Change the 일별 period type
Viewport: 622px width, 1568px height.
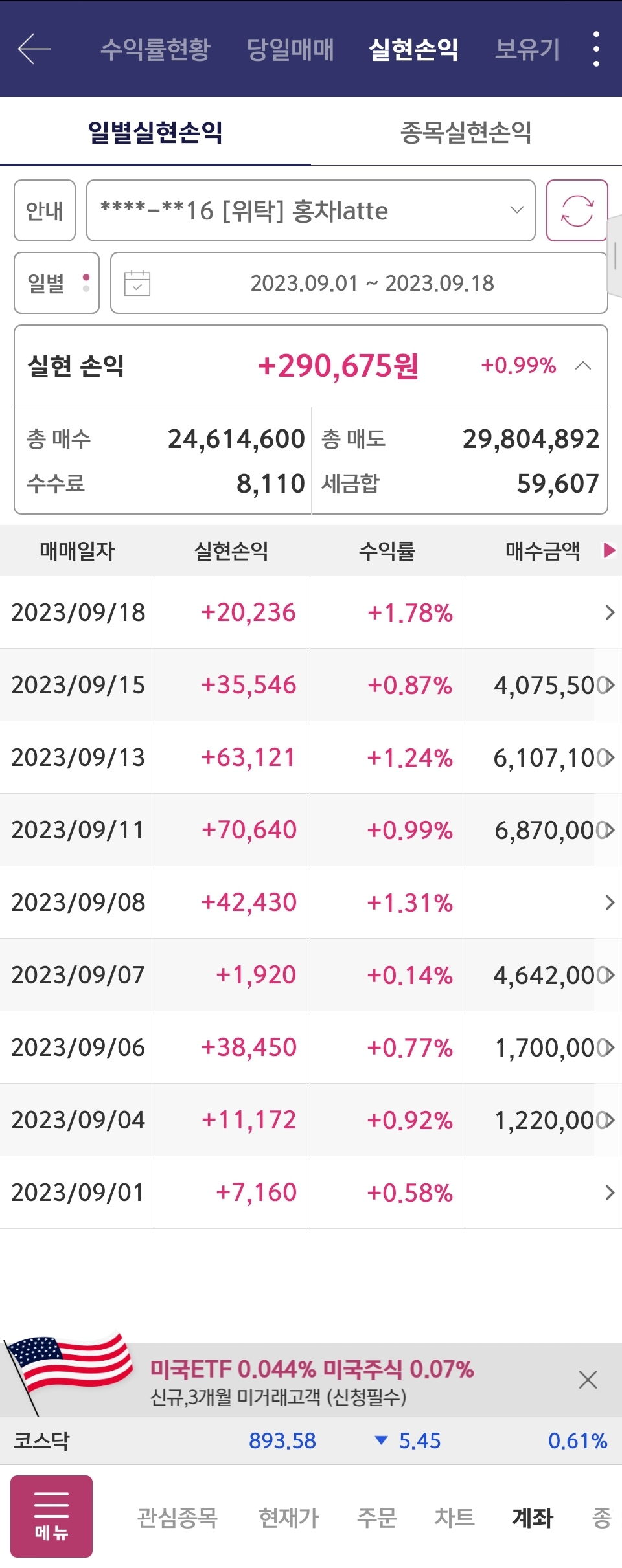pyautogui.click(x=57, y=283)
